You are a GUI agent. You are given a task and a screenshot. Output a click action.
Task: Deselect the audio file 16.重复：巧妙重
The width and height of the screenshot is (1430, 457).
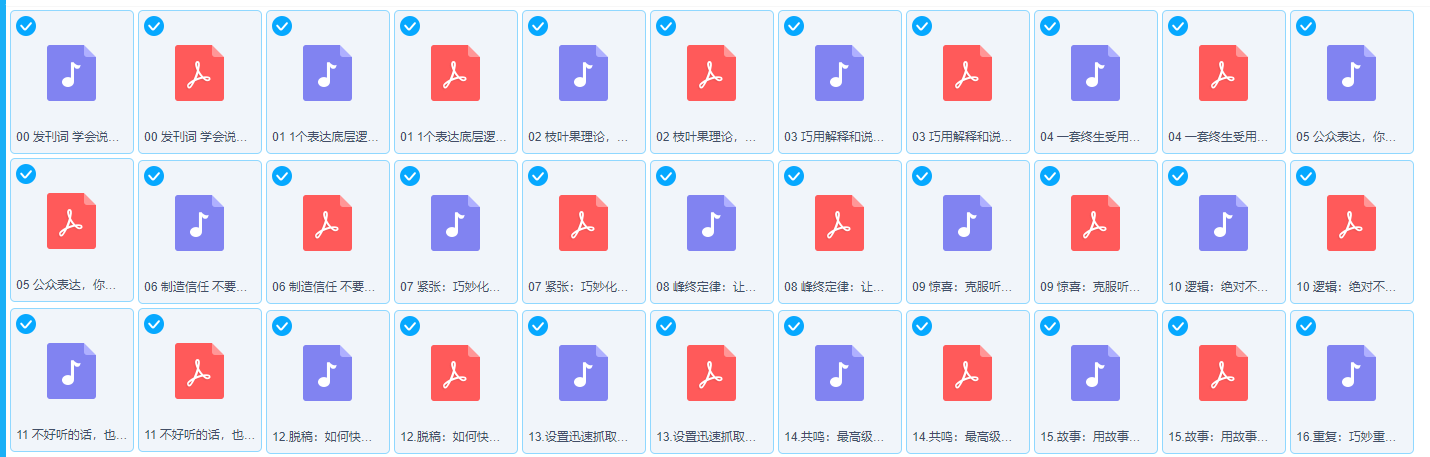1306,325
